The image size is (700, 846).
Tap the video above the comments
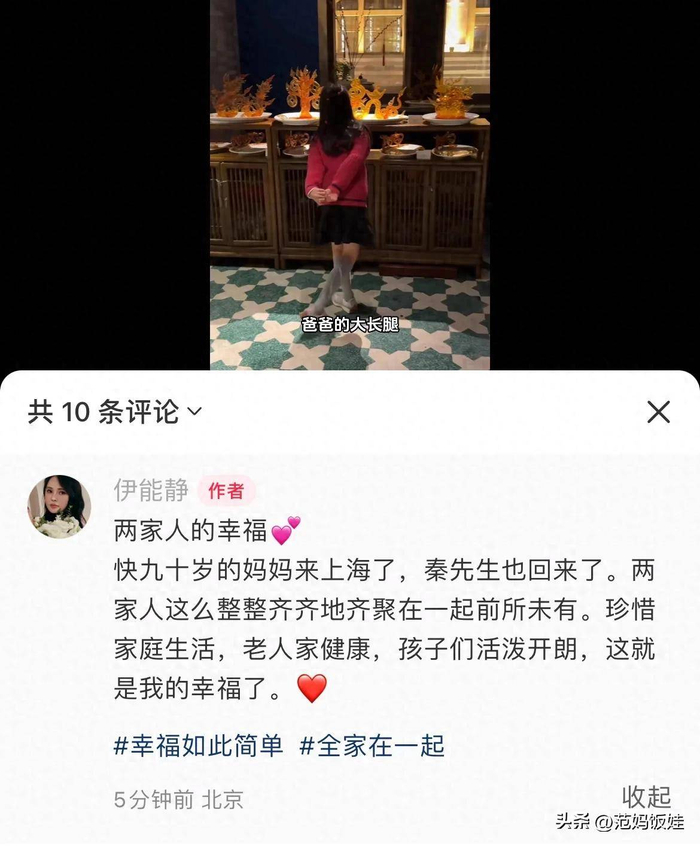(349, 185)
